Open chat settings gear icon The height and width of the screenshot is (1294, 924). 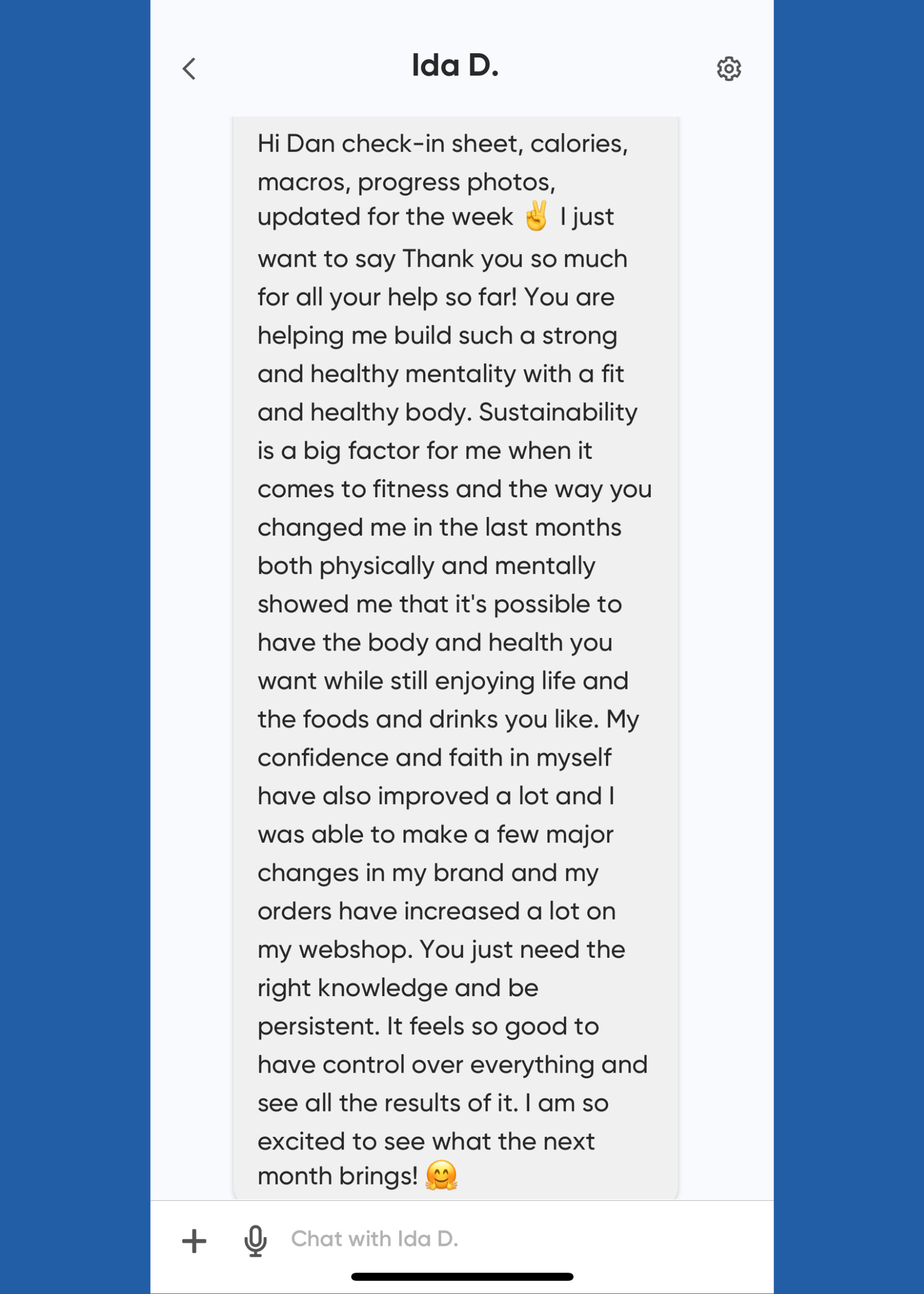click(x=728, y=69)
